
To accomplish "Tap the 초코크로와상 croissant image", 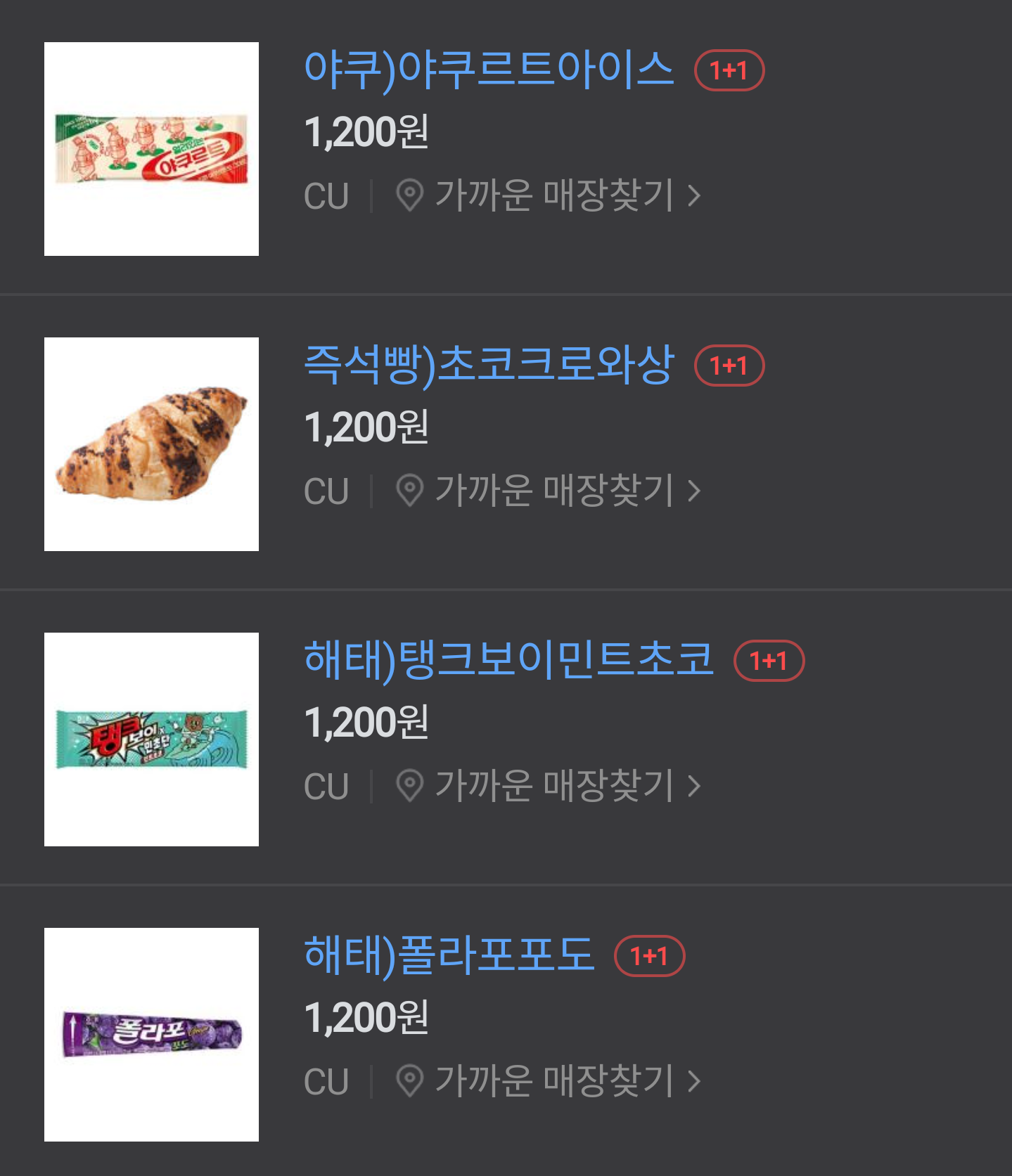I will 151,444.
